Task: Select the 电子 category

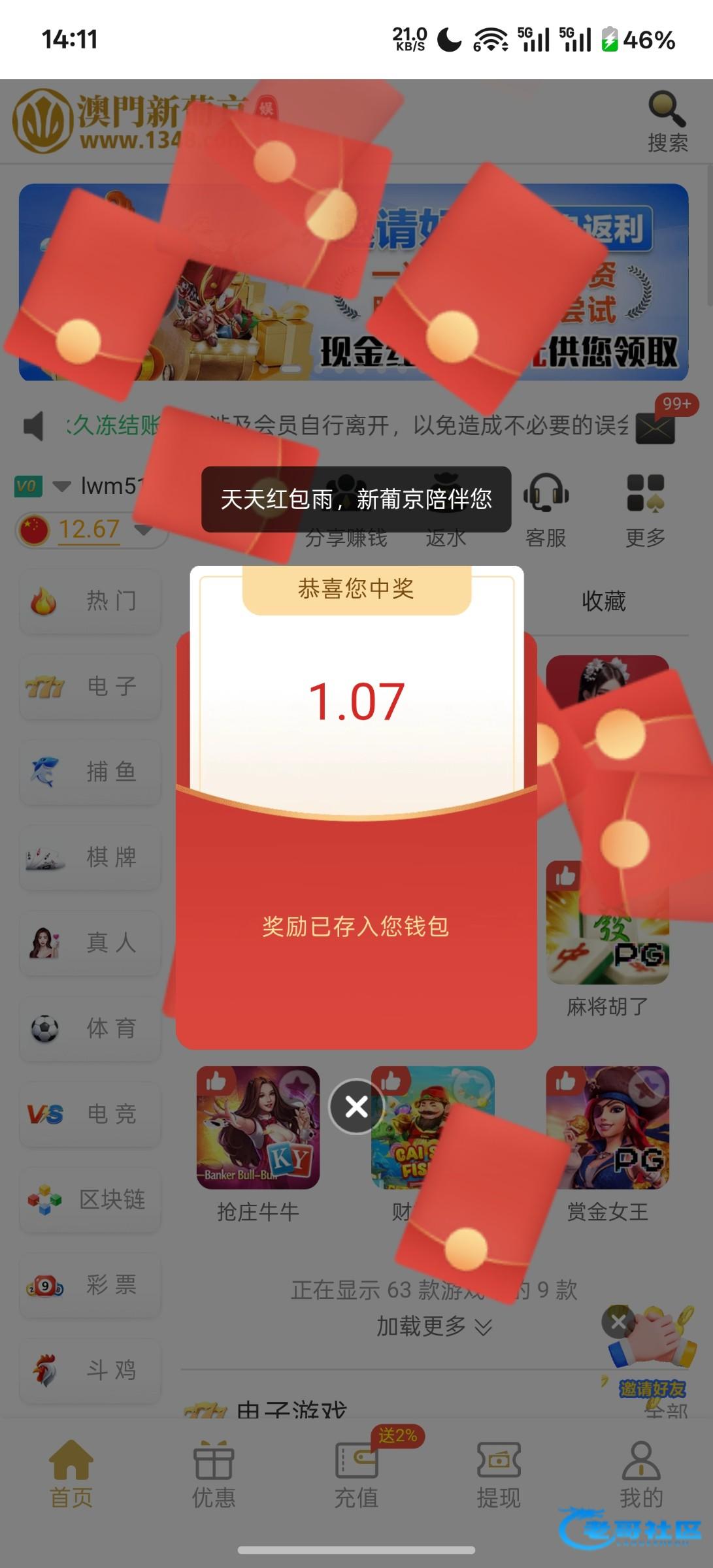Action: (90, 686)
